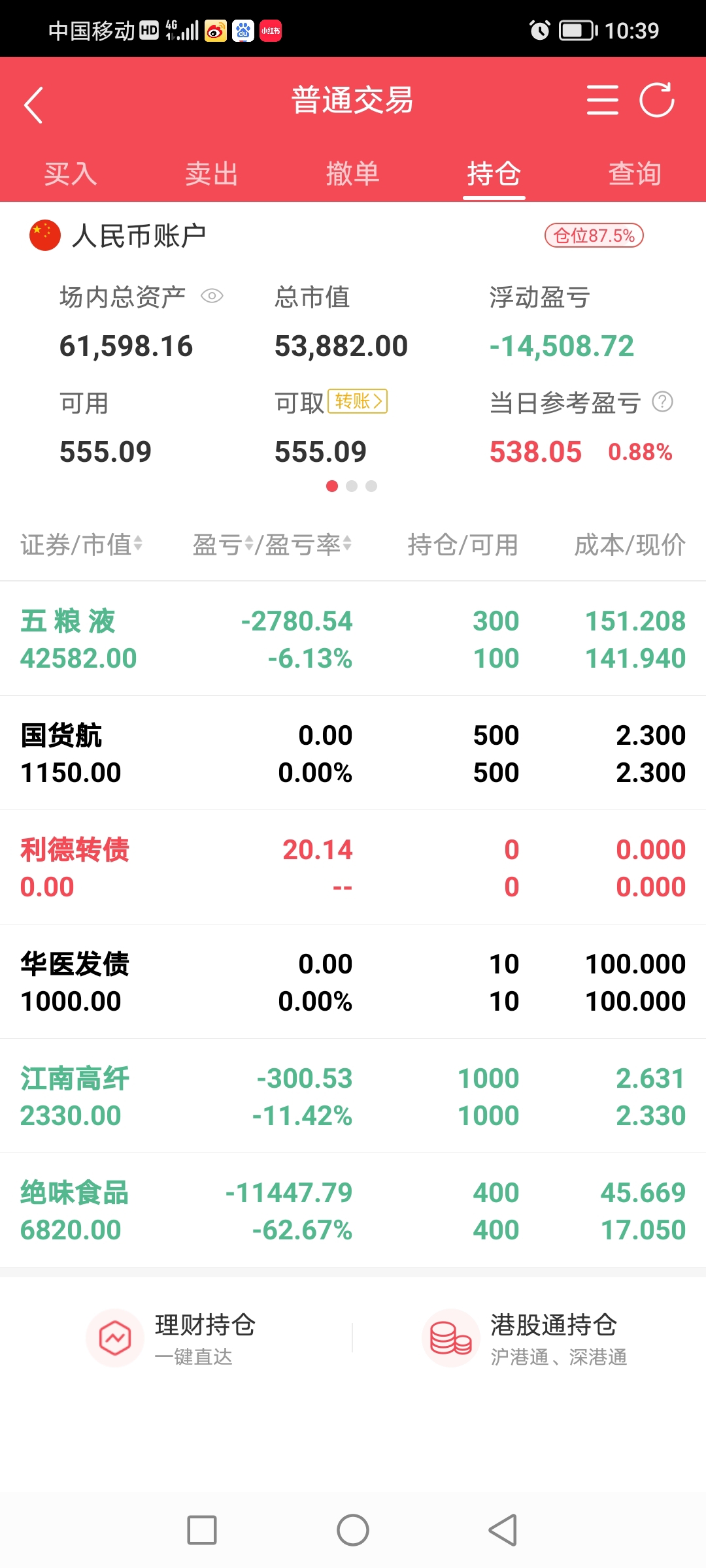Open 理财持仓 一键直达
This screenshot has width=706, height=1568.
pyautogui.click(x=171, y=1338)
